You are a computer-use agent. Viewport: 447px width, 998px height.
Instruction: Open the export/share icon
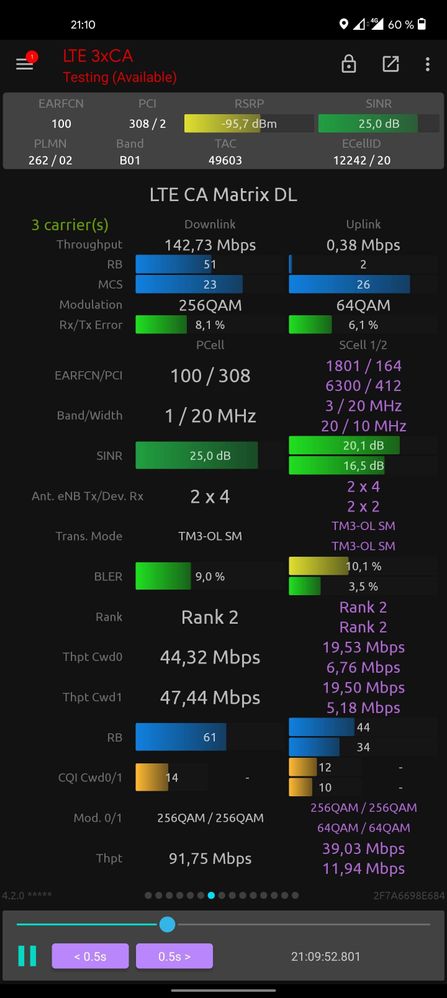[x=390, y=64]
